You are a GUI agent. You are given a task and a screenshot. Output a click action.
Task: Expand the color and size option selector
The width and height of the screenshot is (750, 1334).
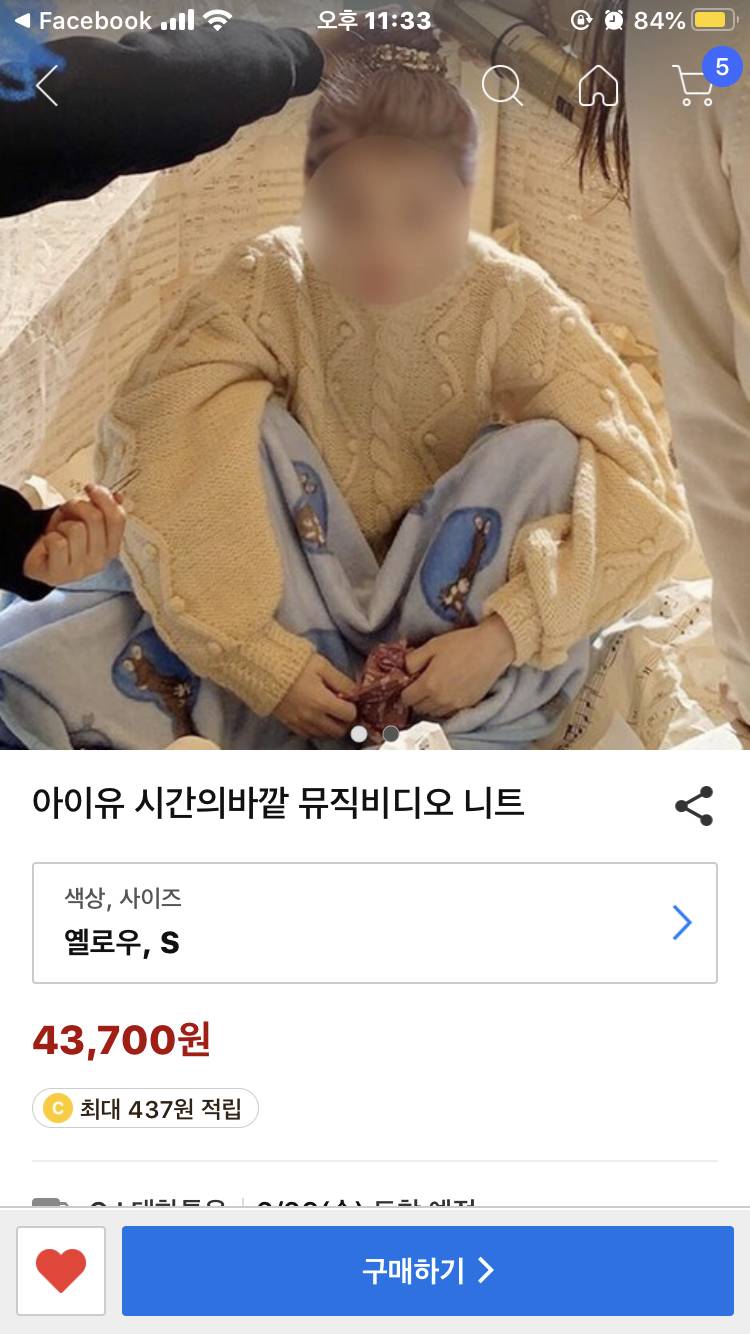coord(375,922)
